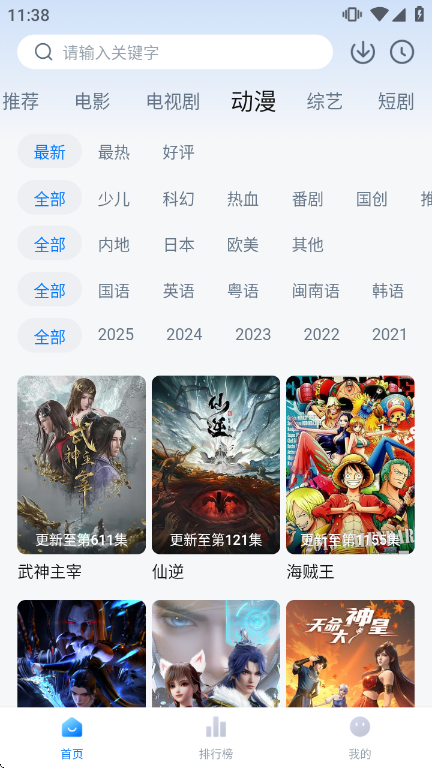Open the 海贼王 anime card

click(x=350, y=479)
